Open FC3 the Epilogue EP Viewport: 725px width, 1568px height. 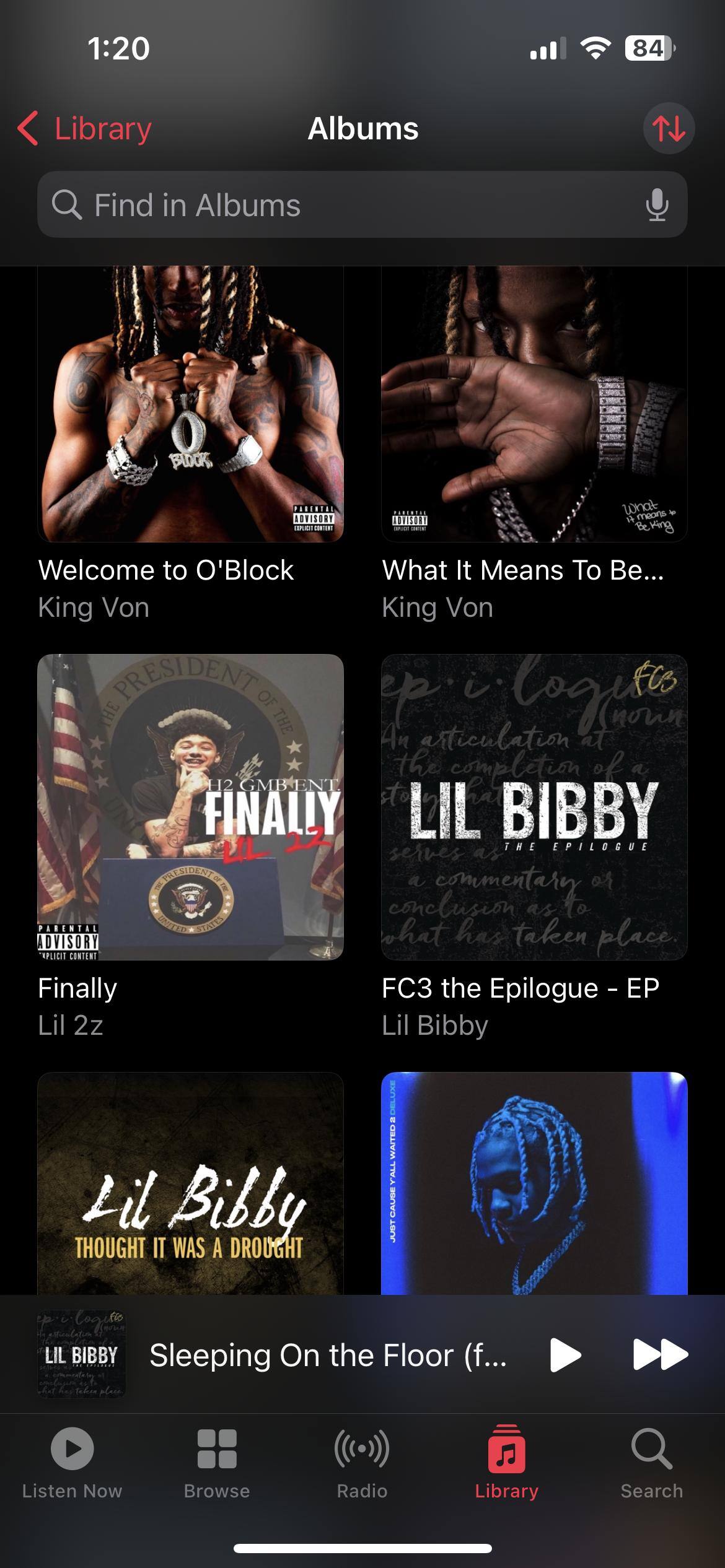point(534,807)
